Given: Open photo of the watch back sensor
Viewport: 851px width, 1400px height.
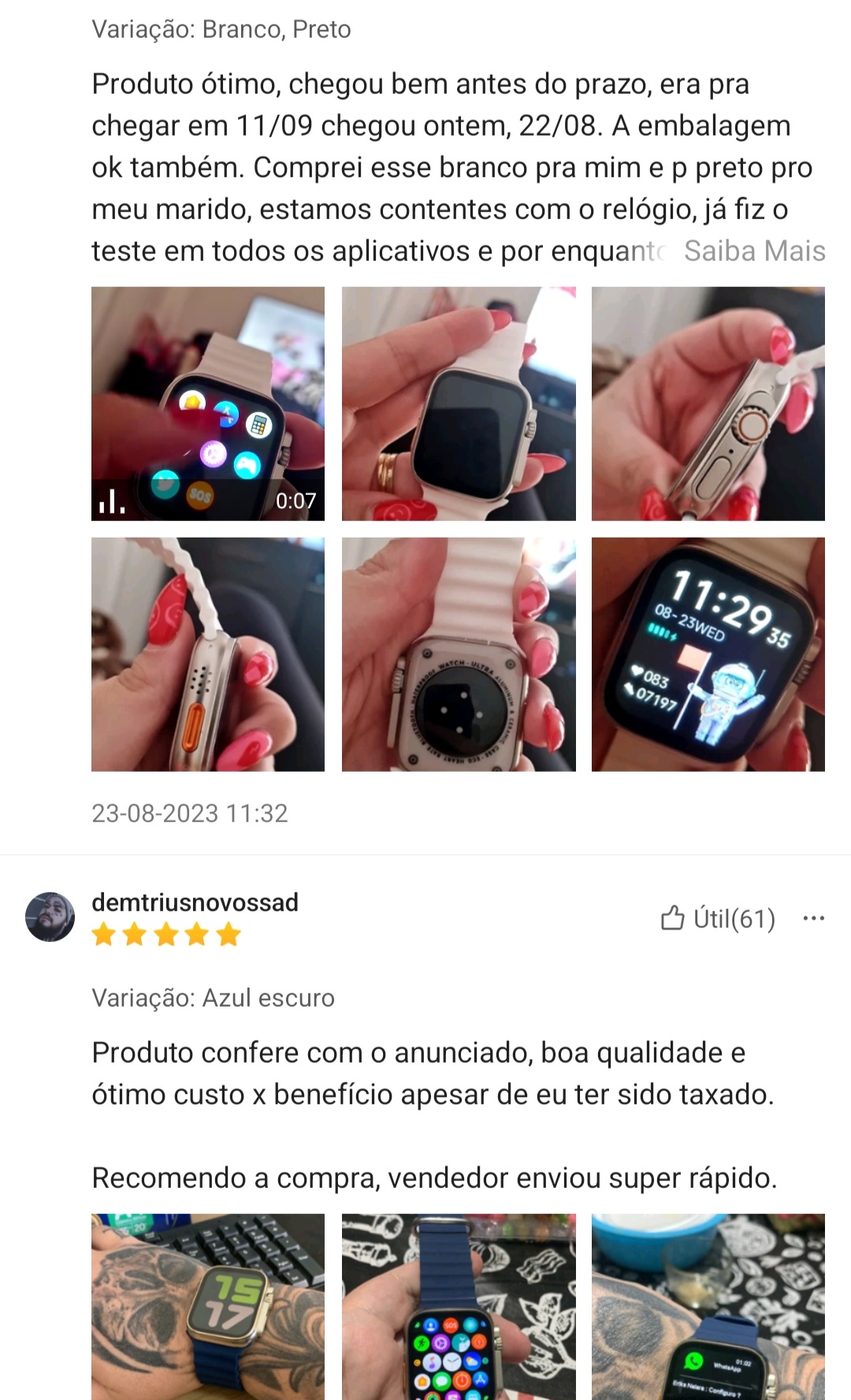Looking at the screenshot, I should [459, 654].
